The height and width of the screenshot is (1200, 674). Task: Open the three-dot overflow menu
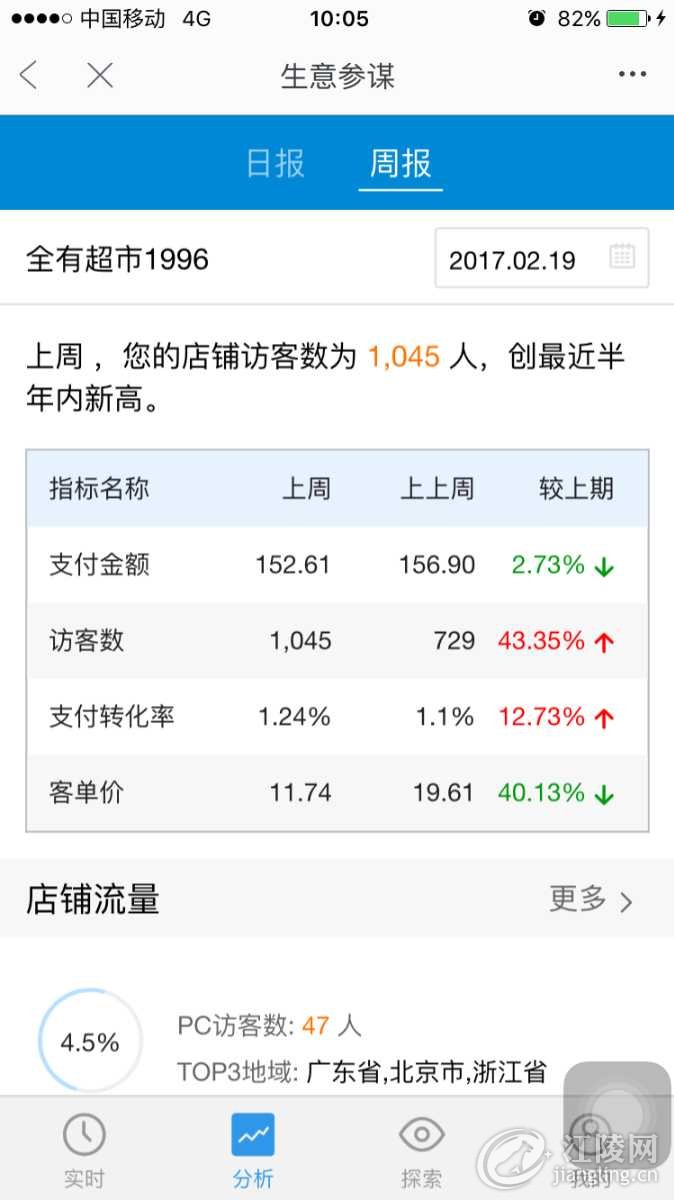pos(632,75)
